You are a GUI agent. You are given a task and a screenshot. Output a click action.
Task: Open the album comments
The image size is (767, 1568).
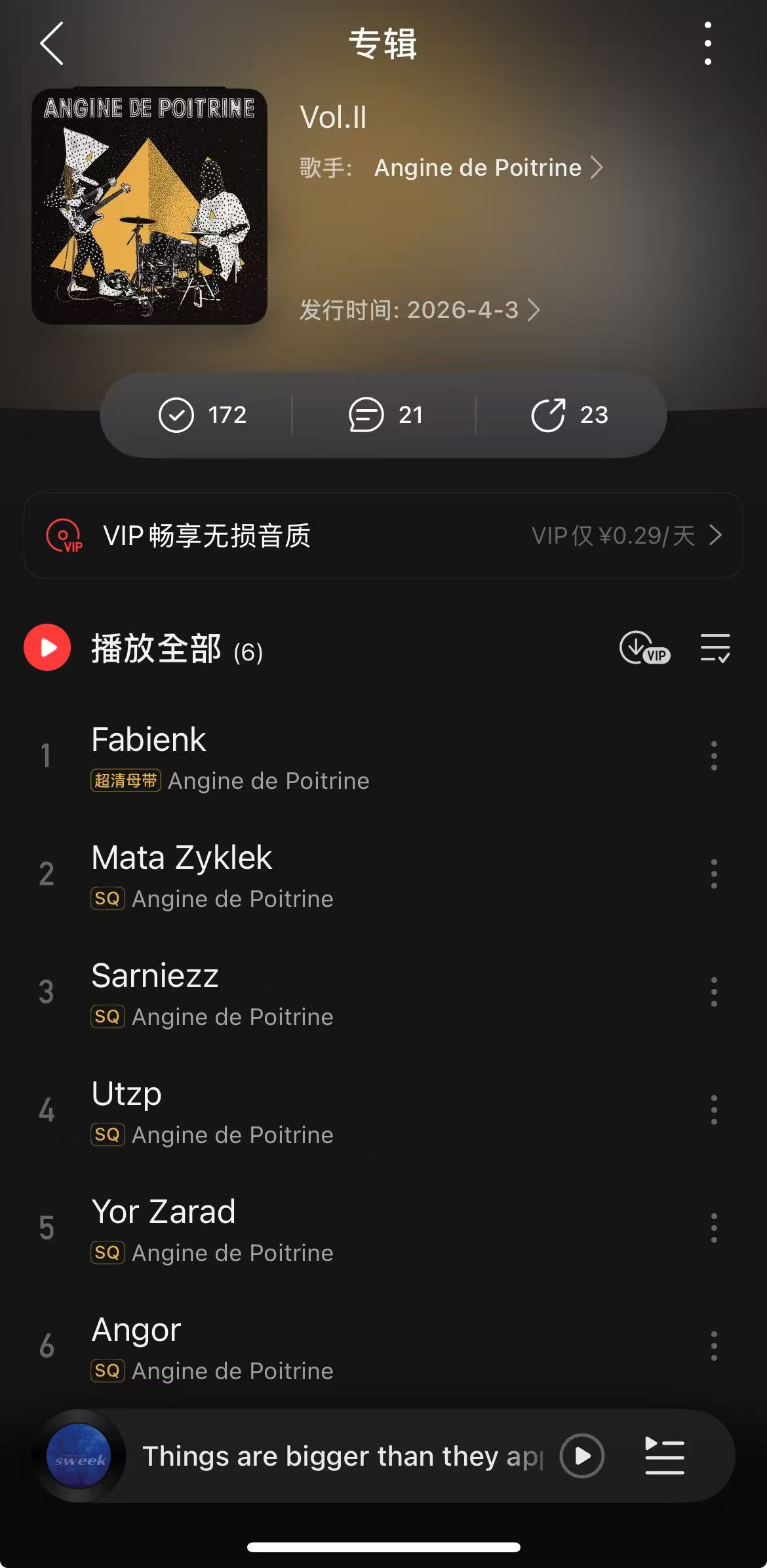385,414
